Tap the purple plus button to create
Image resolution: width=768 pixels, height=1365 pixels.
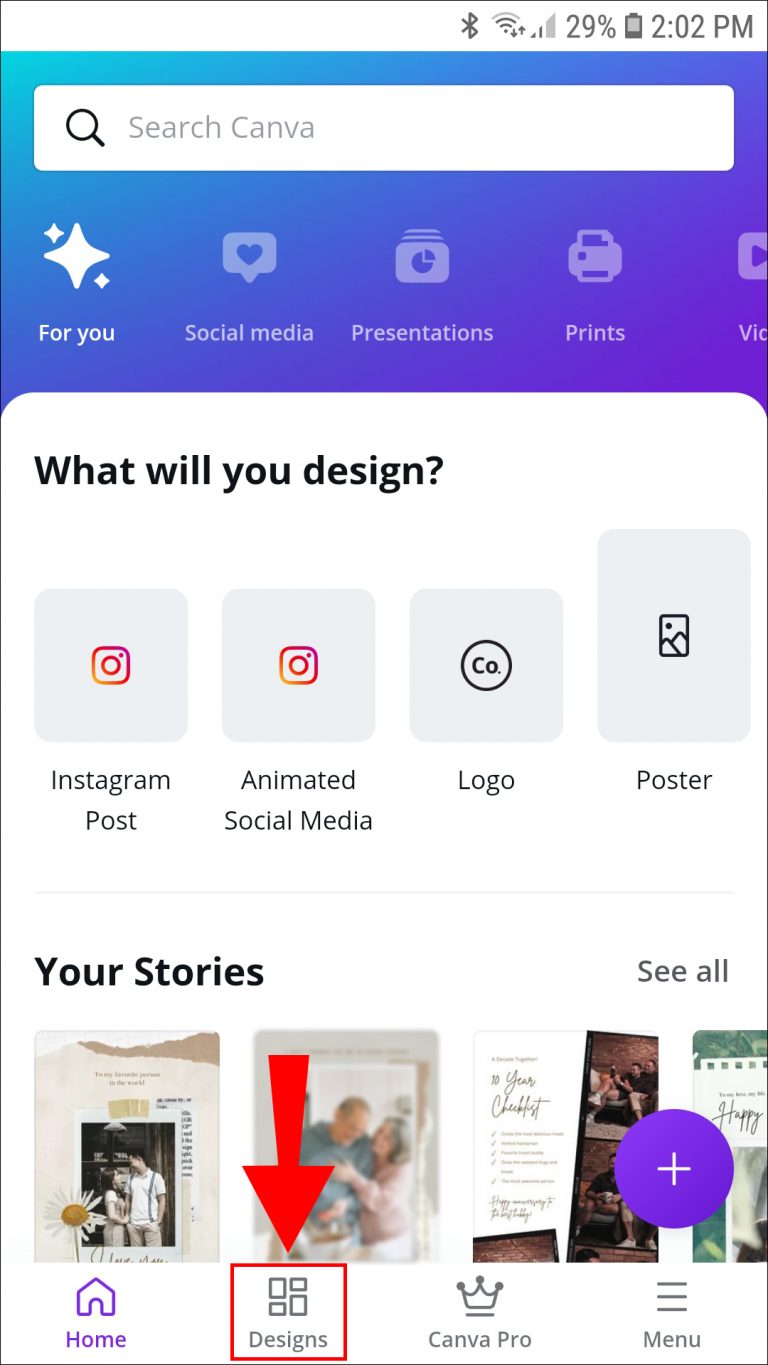675,1167
